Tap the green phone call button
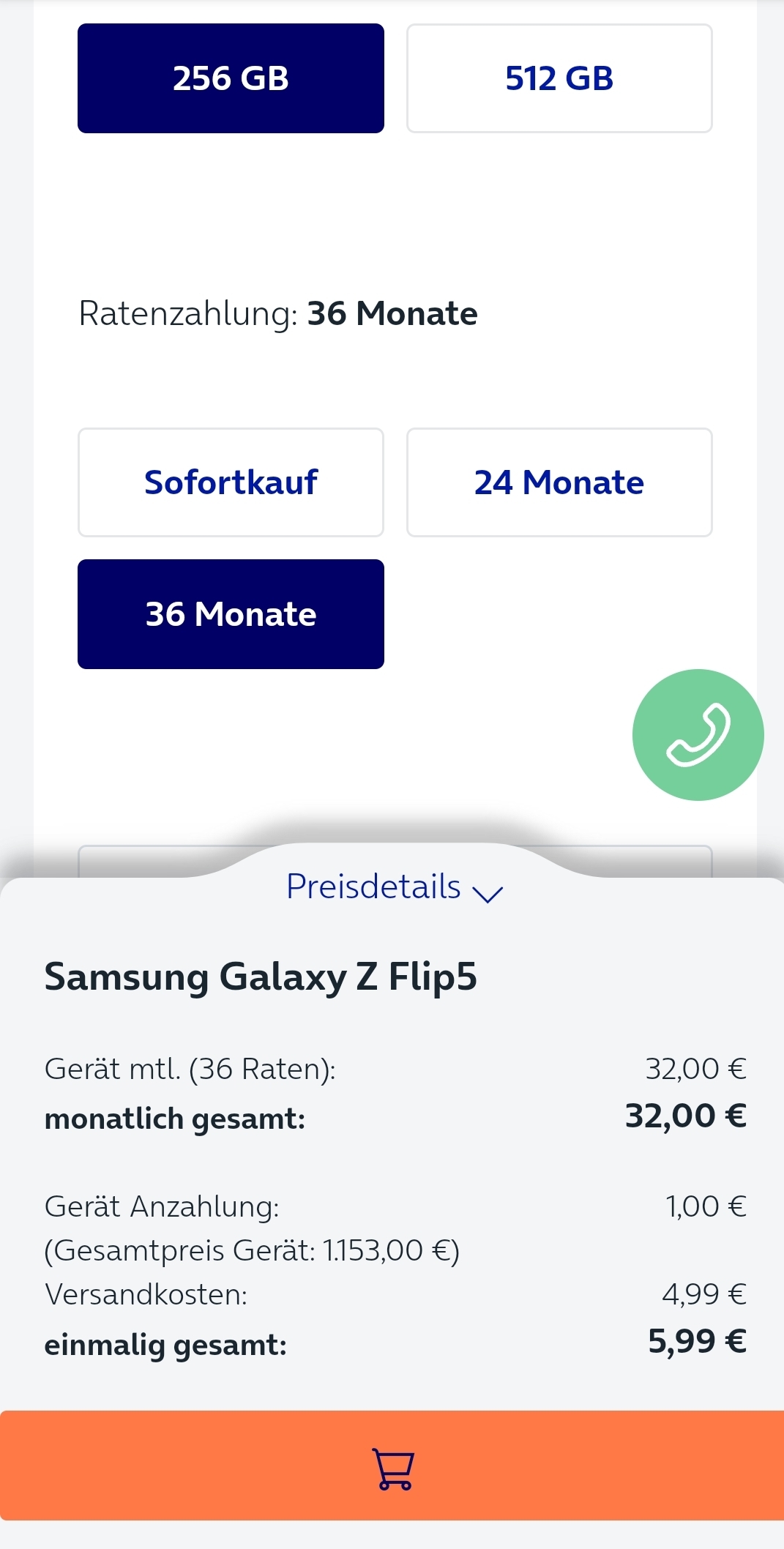The image size is (784, 1549). point(698,735)
